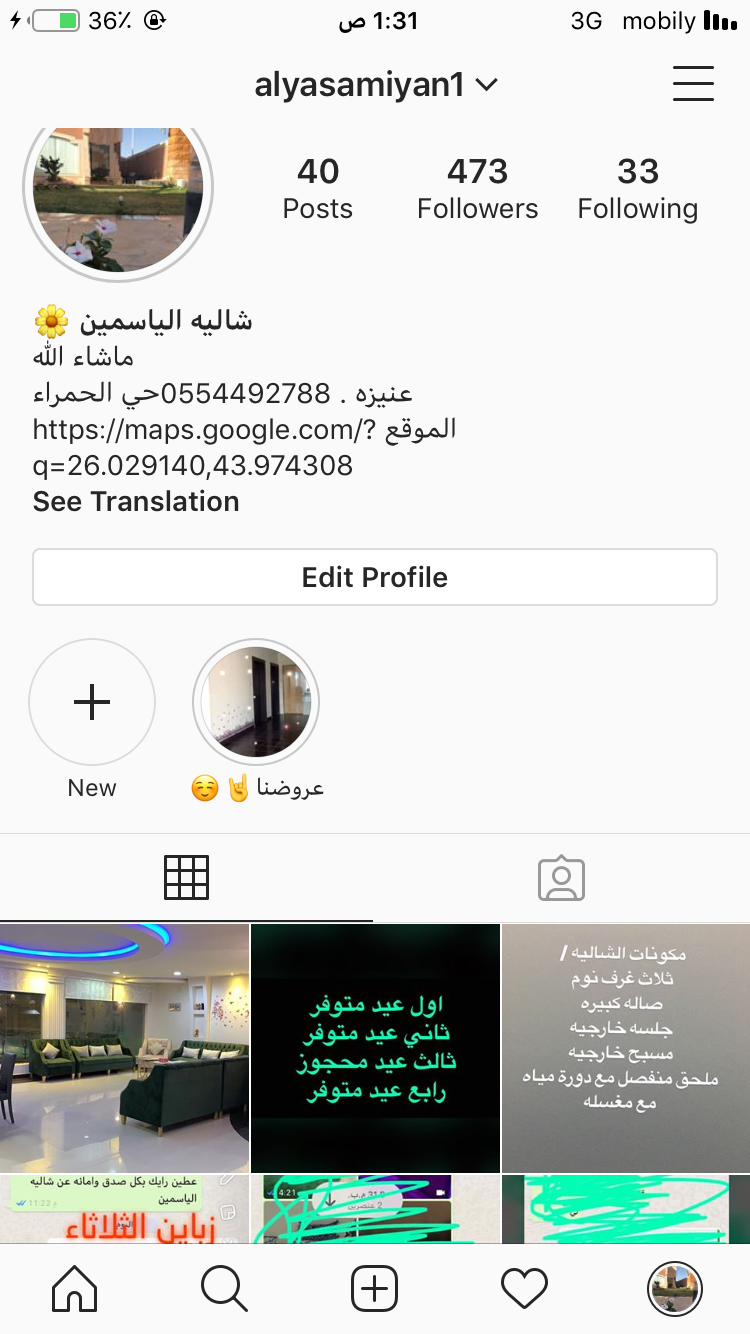Open the زباين الثلاثاء post

click(x=124, y=1210)
